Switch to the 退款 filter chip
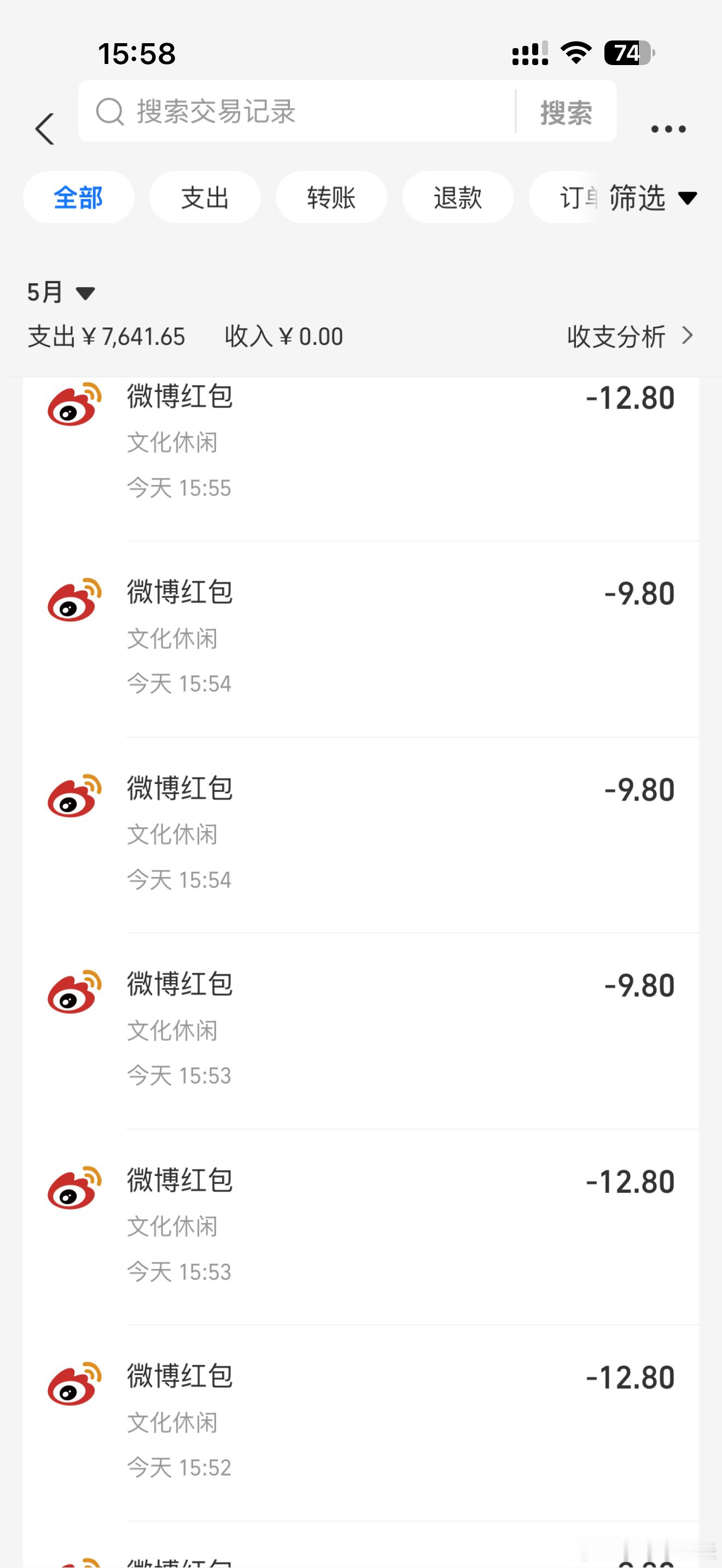 [x=458, y=197]
